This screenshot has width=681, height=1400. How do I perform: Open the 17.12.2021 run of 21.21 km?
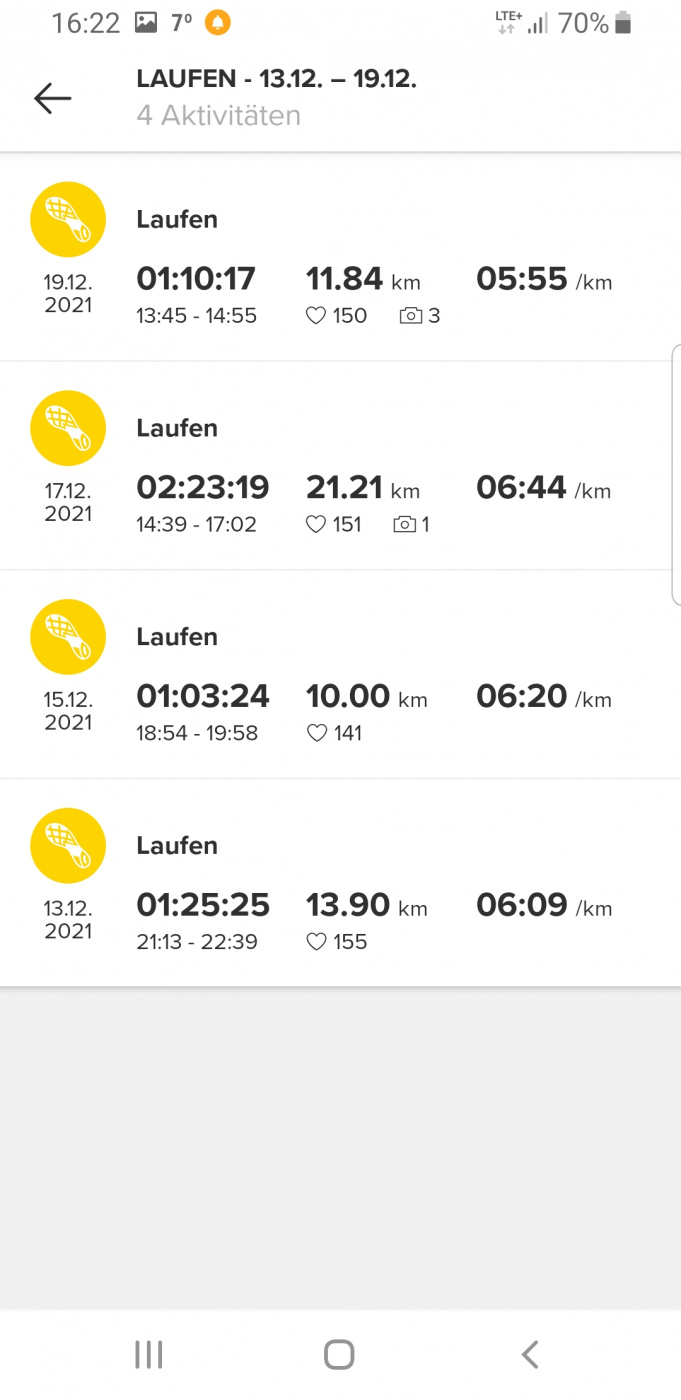pyautogui.click(x=340, y=467)
